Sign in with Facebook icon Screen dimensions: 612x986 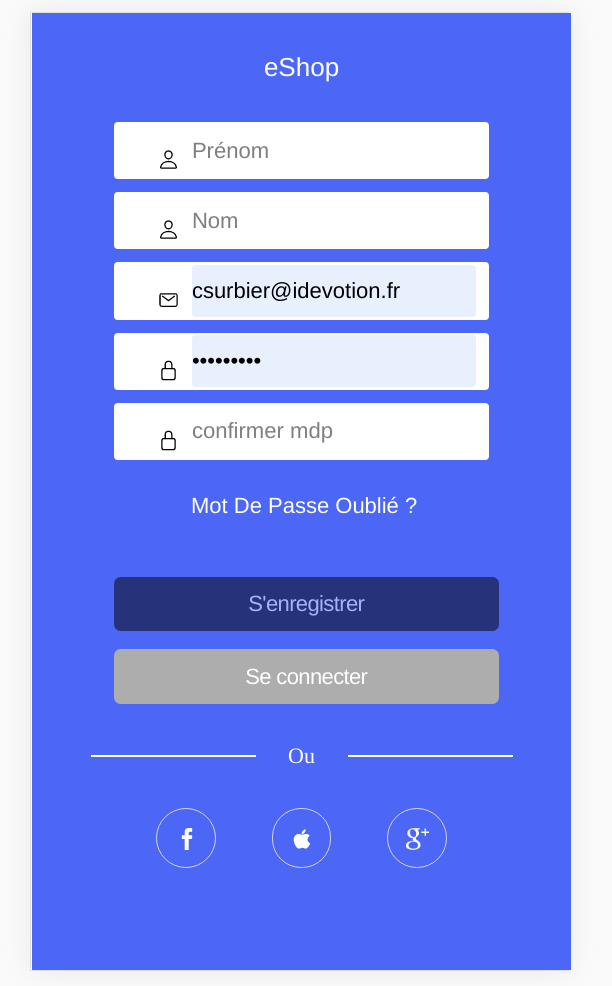point(186,838)
